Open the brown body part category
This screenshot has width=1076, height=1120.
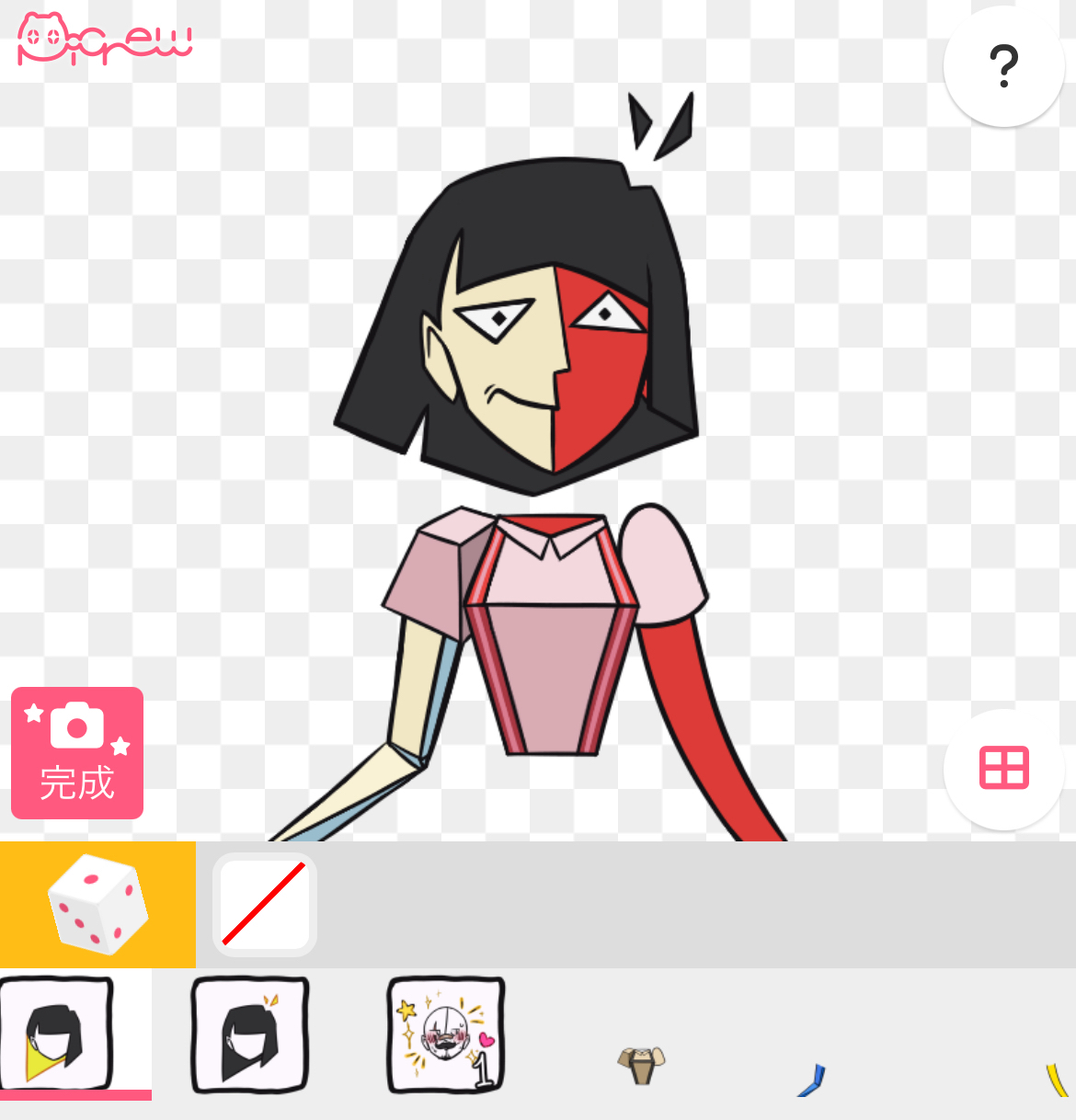tap(641, 1065)
